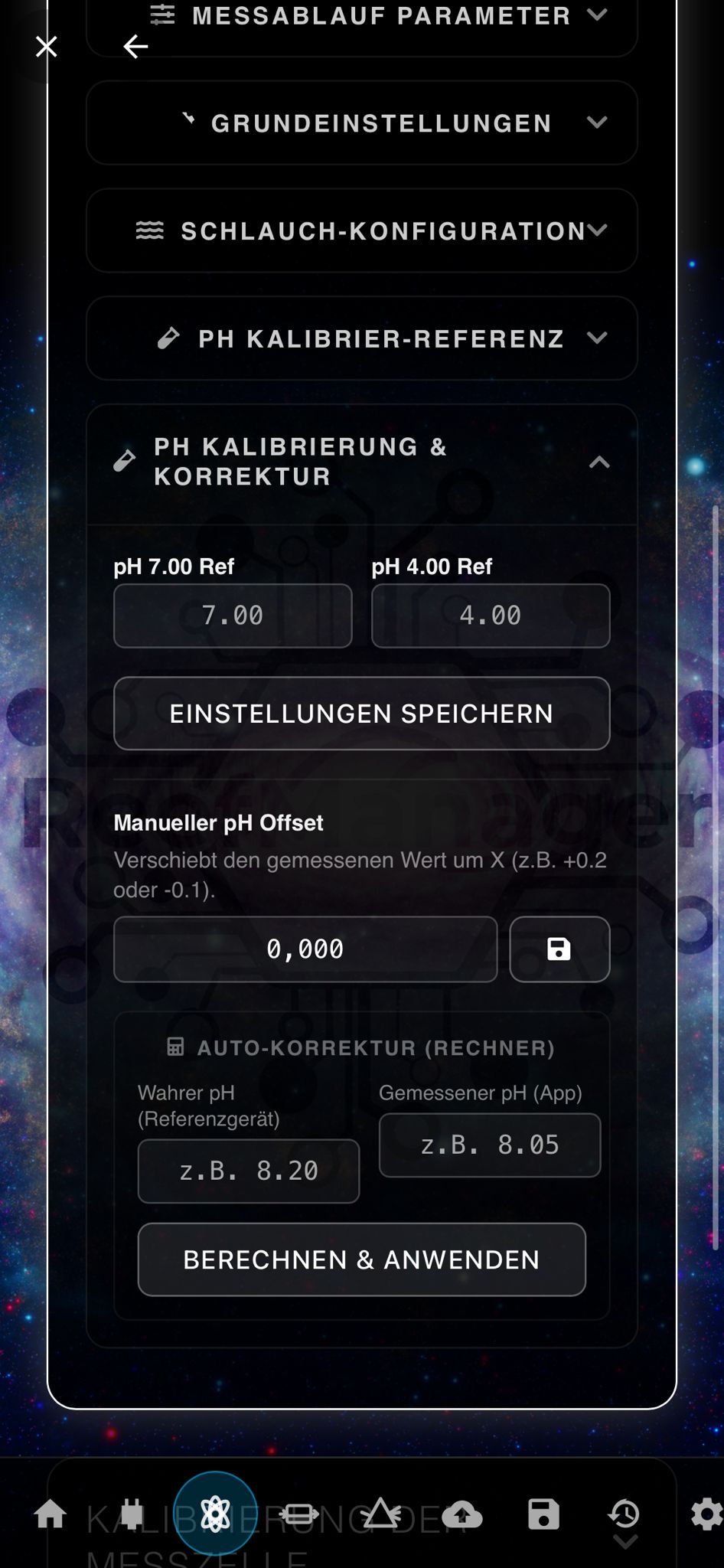The width and height of the screenshot is (724, 1568).
Task: Edit the pH 7.00 Ref field
Action: coord(233,616)
